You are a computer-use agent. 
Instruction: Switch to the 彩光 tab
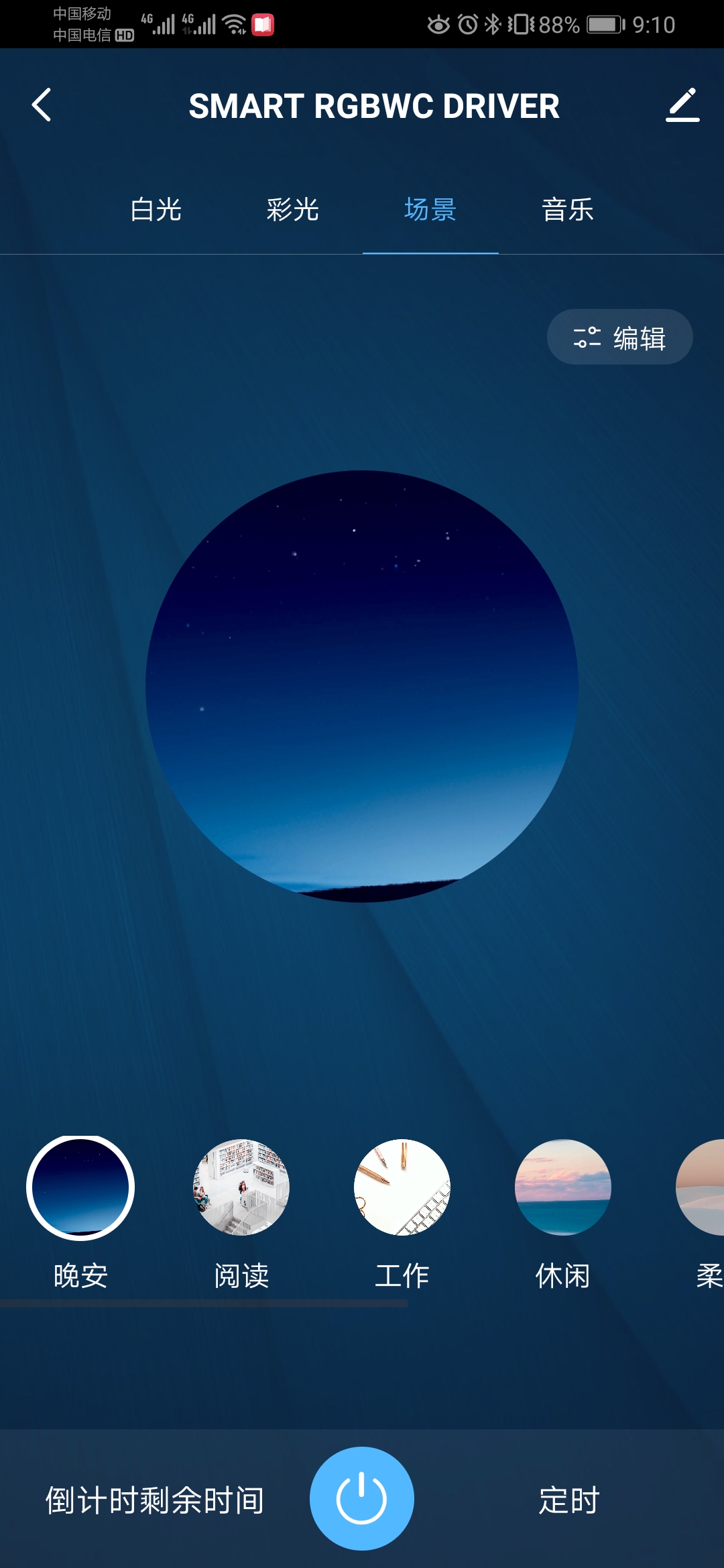[292, 210]
